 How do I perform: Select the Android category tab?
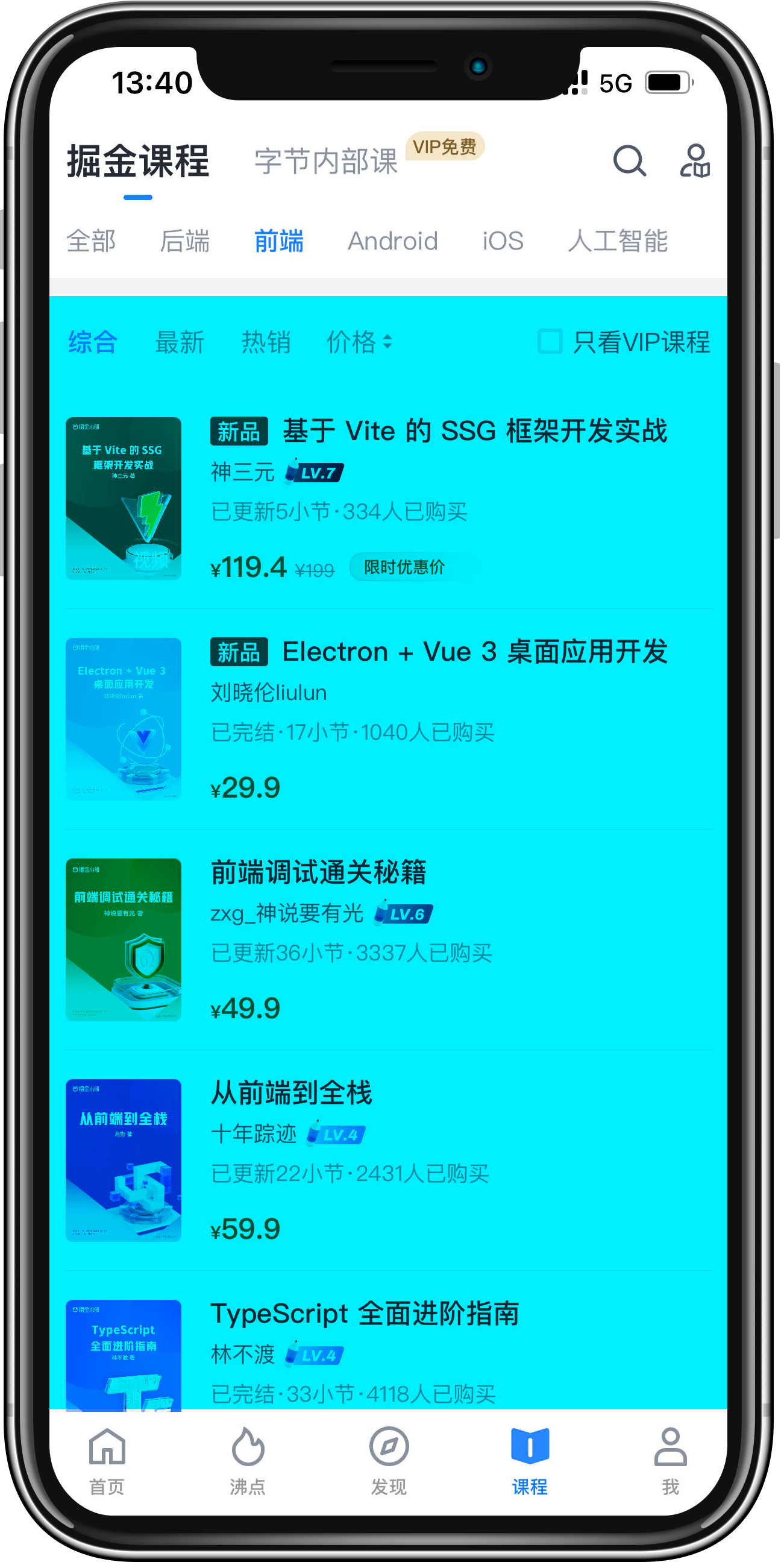click(393, 241)
